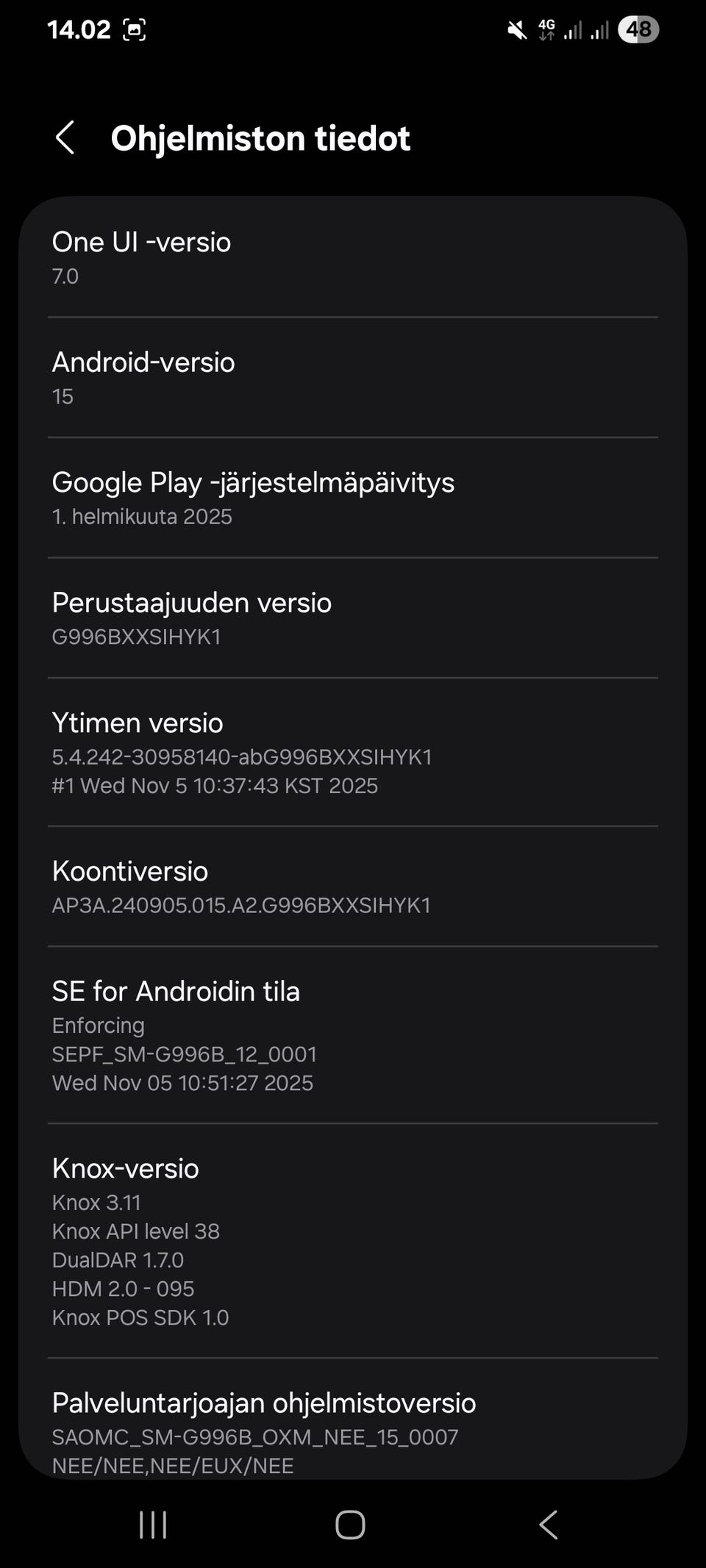The width and height of the screenshot is (706, 1568).
Task: Tap the One UI -versio row
Action: coord(353,257)
